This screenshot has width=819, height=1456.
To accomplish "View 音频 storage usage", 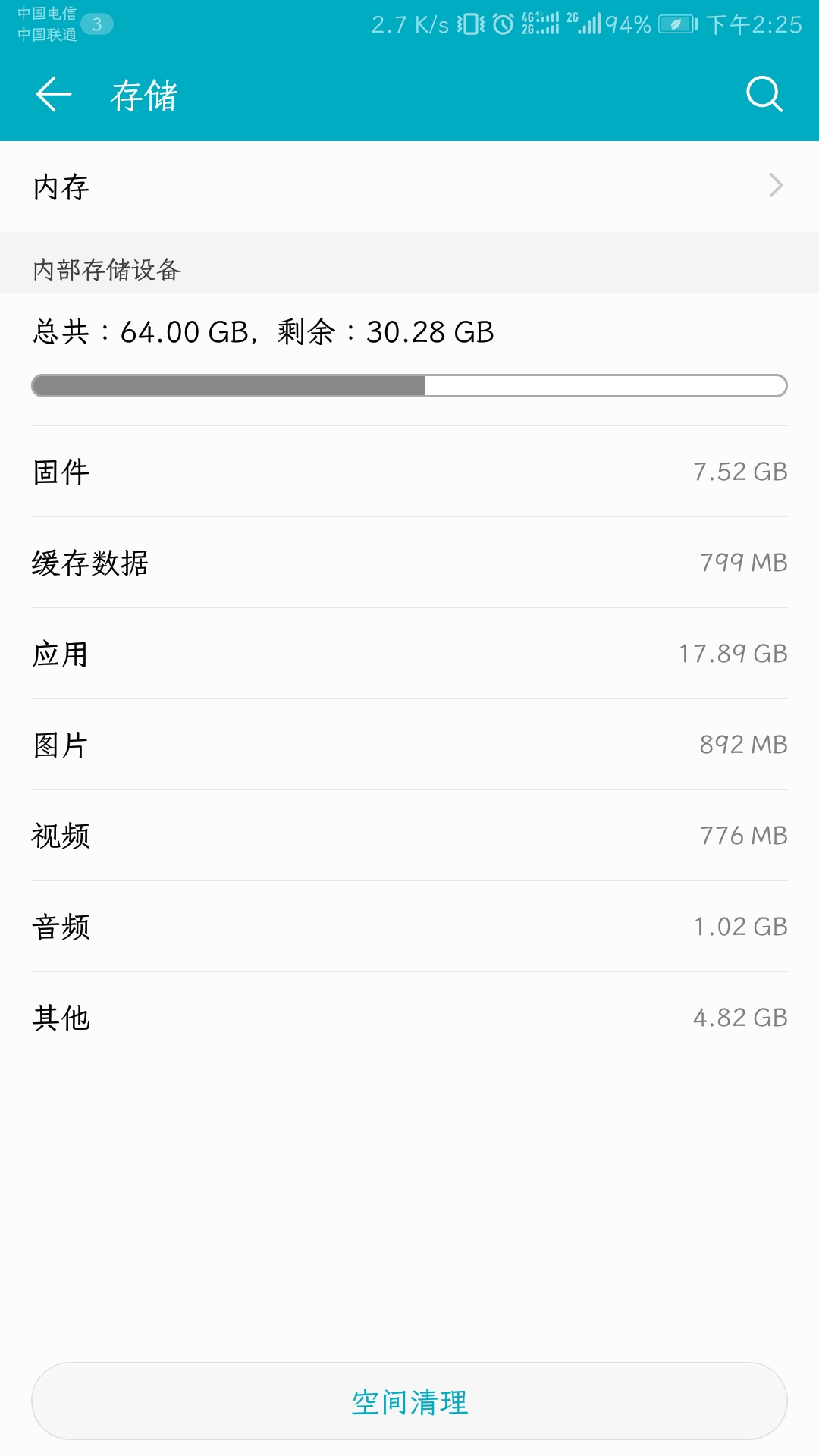I will pos(409,927).
